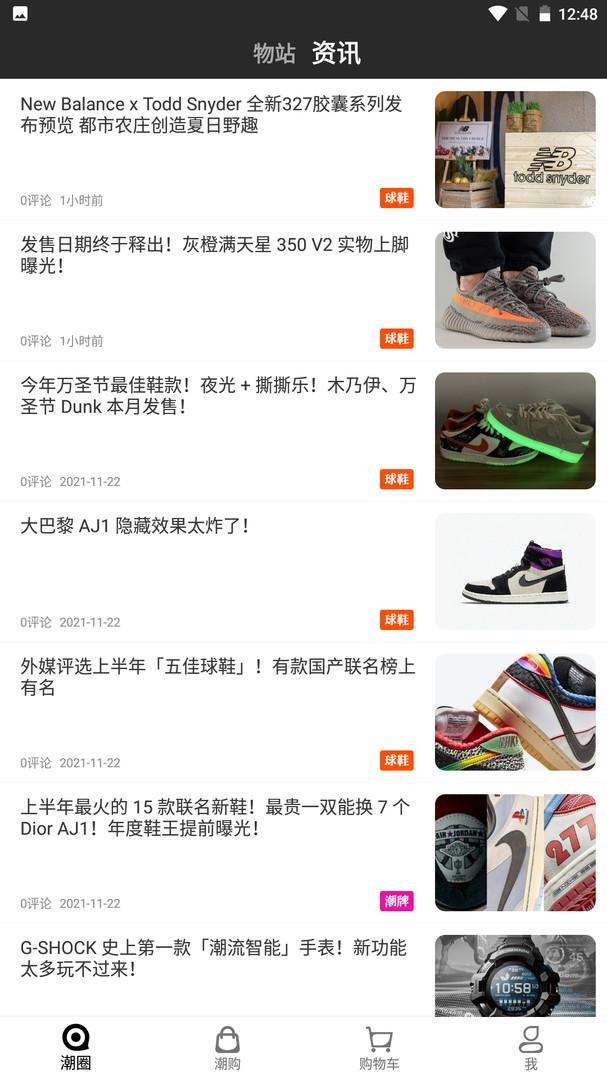Open the 灰橙满天星 350 V2 article

(215, 255)
